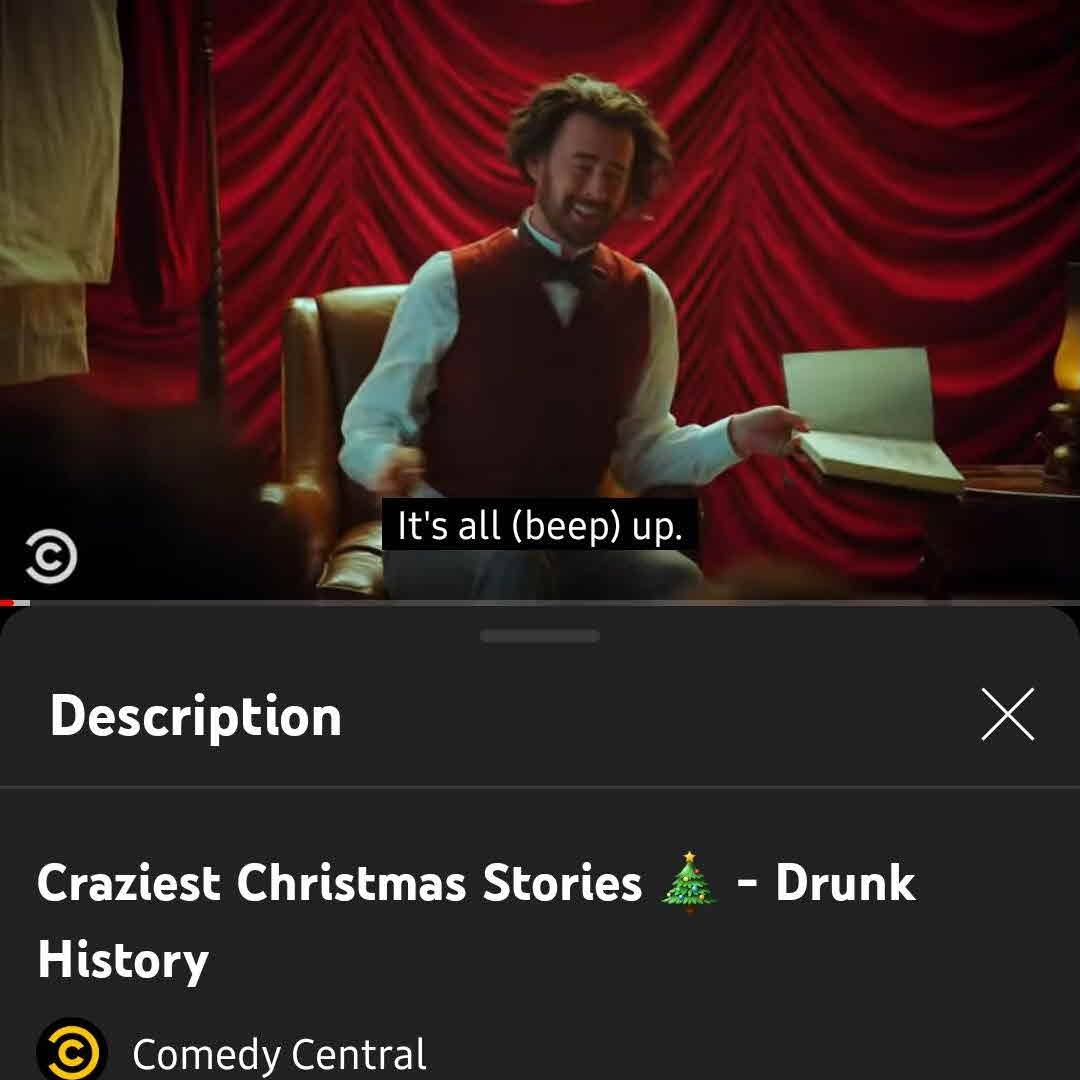
Task: Seek using the video progress bar
Action: pos(540,602)
